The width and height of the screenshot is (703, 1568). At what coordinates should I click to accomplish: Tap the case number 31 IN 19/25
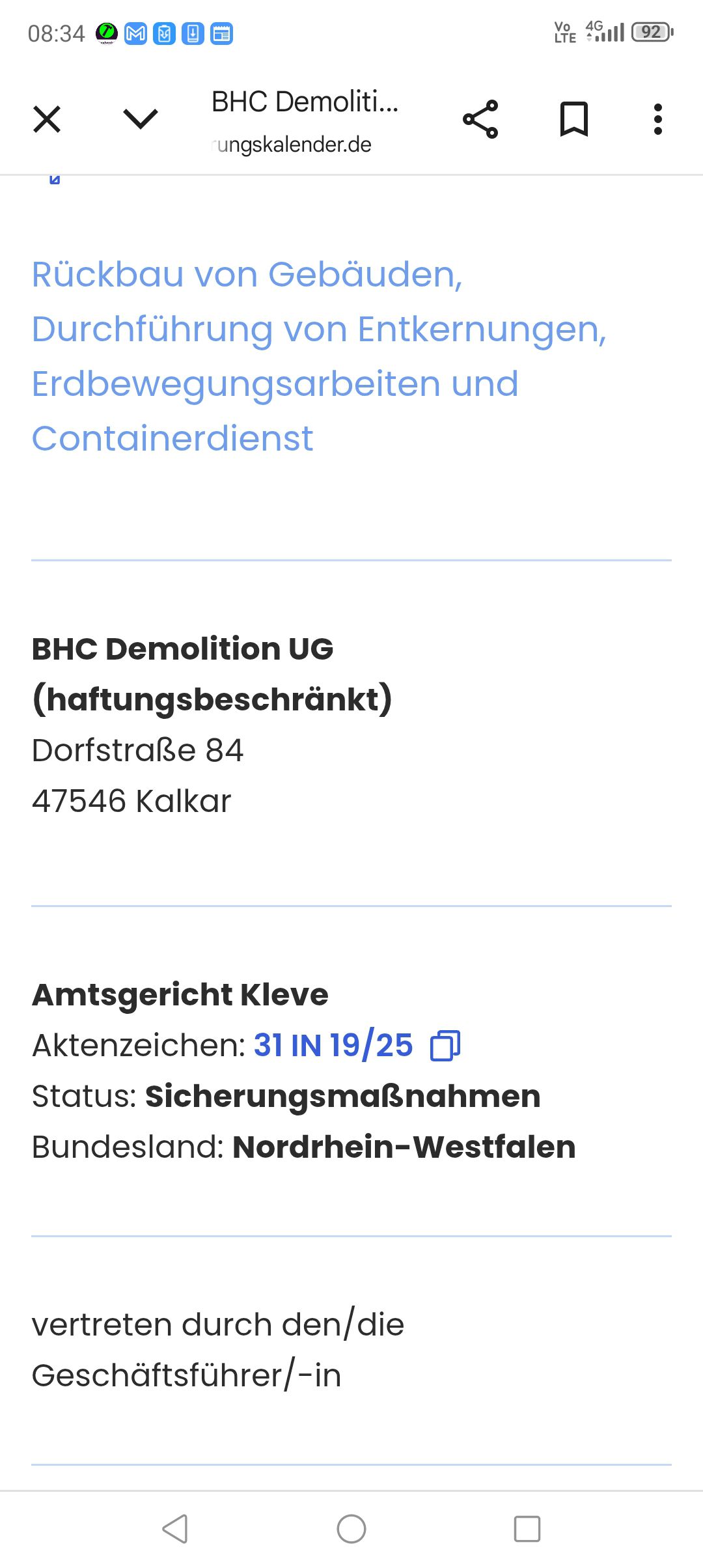click(x=333, y=1046)
